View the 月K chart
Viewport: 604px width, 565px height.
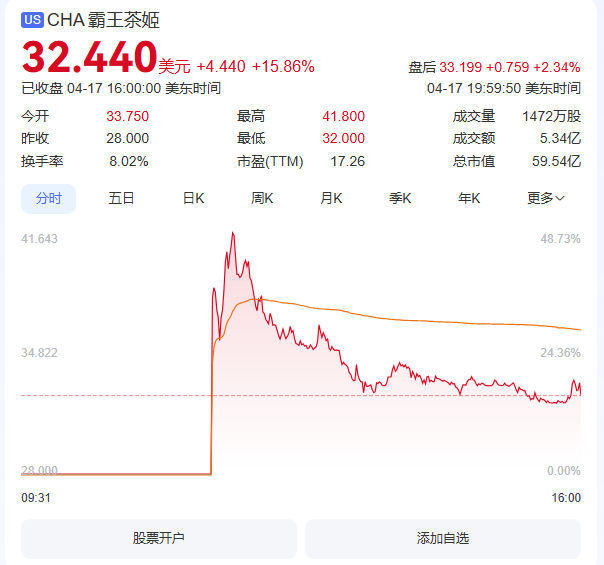pos(331,198)
